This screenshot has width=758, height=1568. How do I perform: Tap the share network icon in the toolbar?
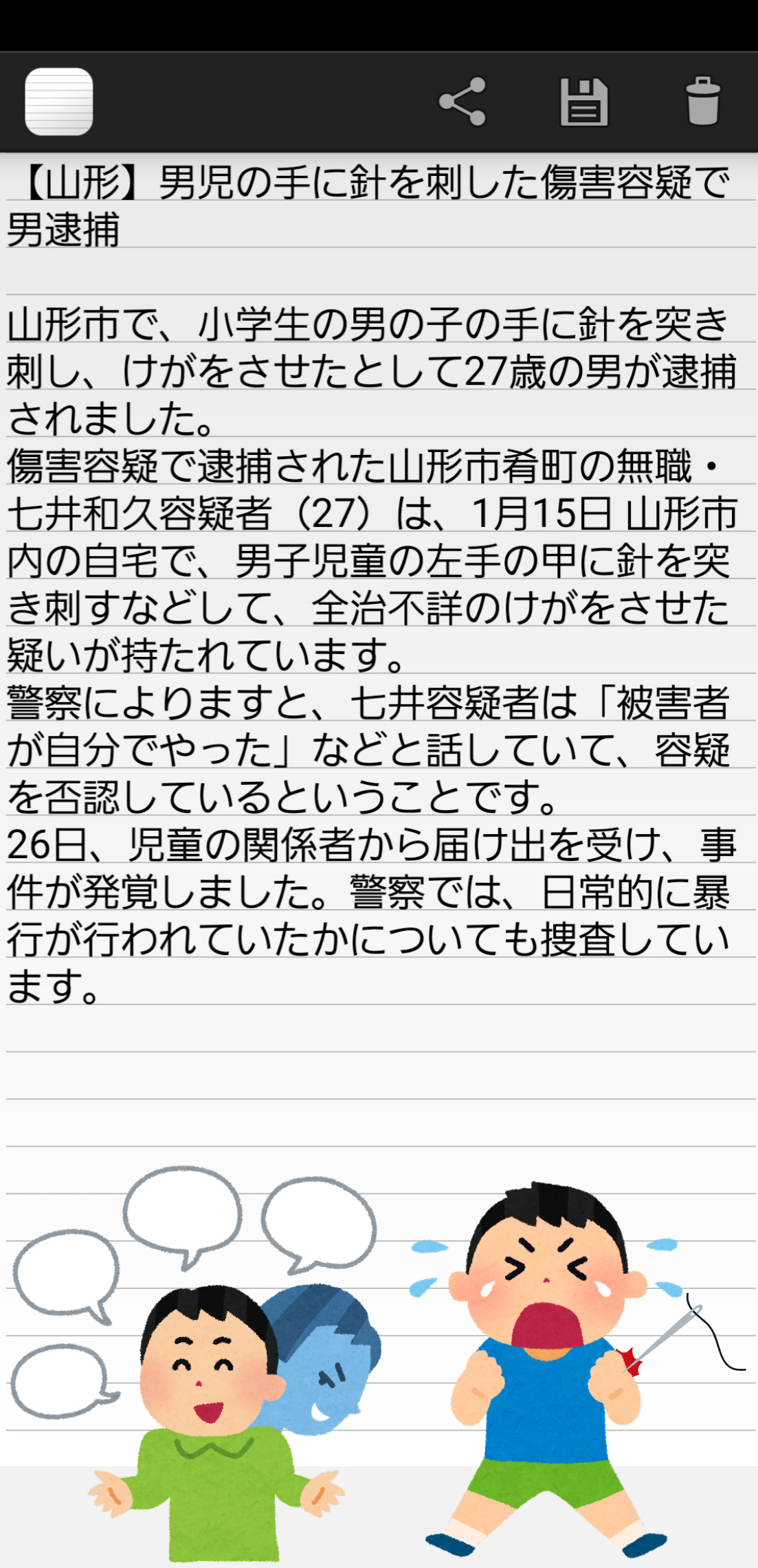[x=463, y=102]
